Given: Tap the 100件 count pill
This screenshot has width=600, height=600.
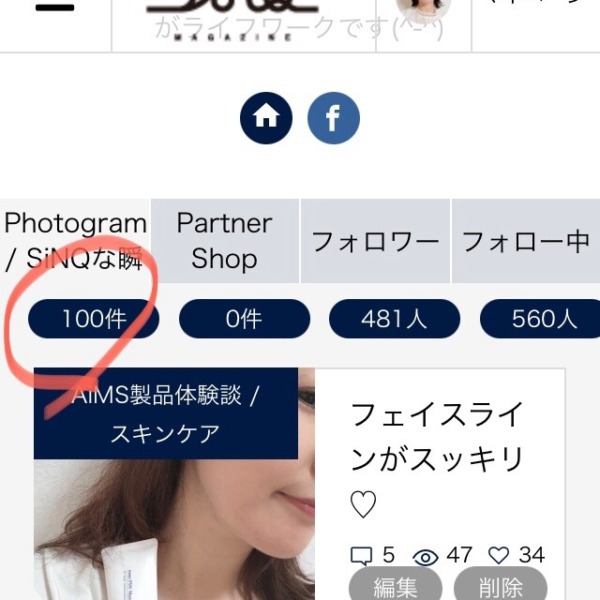Looking at the screenshot, I should (x=93, y=319).
